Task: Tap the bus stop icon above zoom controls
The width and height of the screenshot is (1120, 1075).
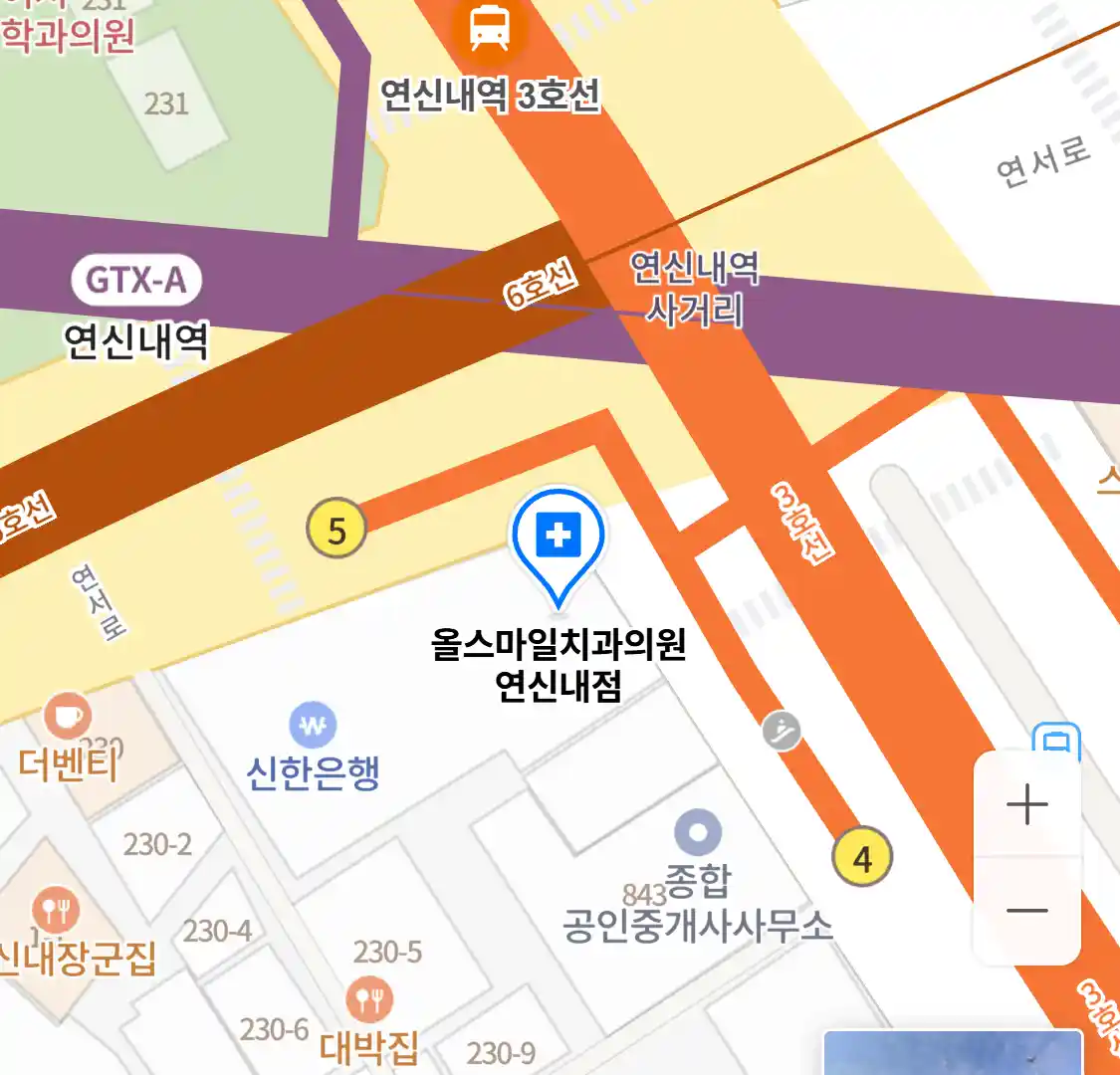Action: click(x=1056, y=740)
